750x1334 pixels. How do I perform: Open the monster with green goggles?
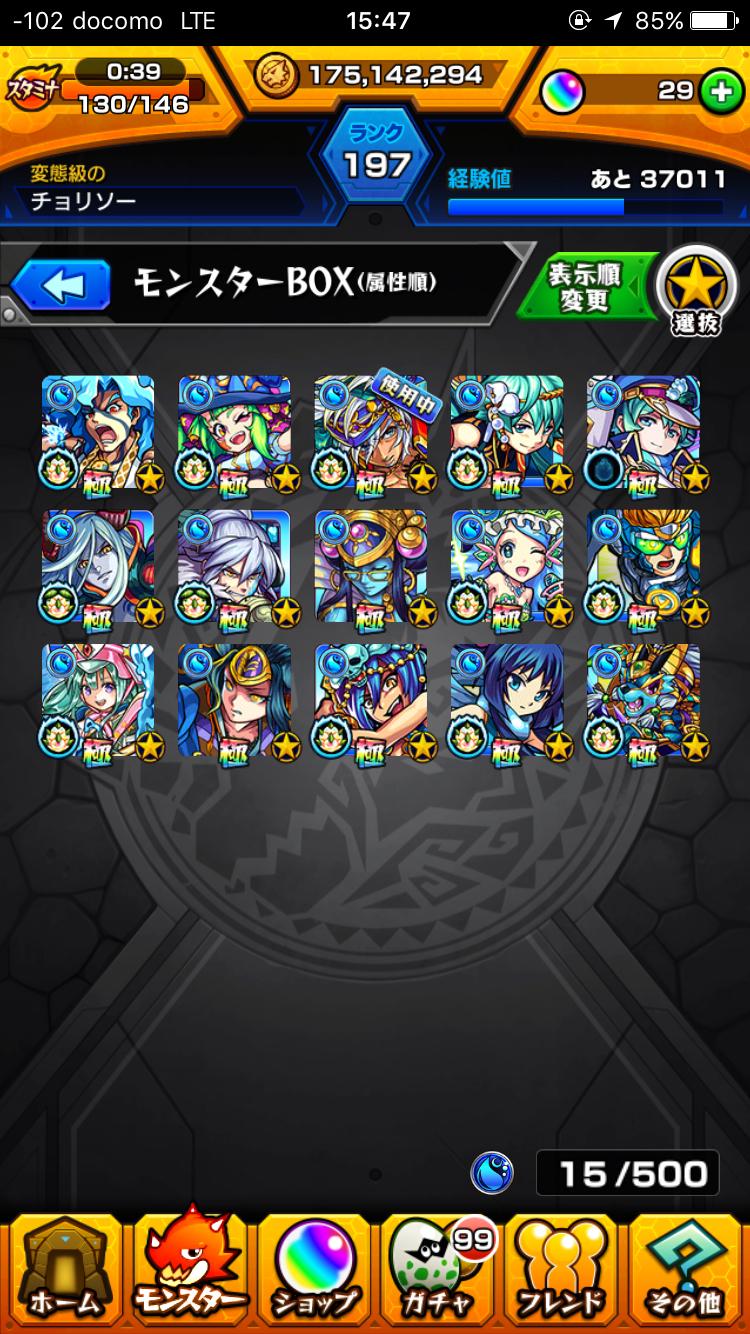point(643,567)
